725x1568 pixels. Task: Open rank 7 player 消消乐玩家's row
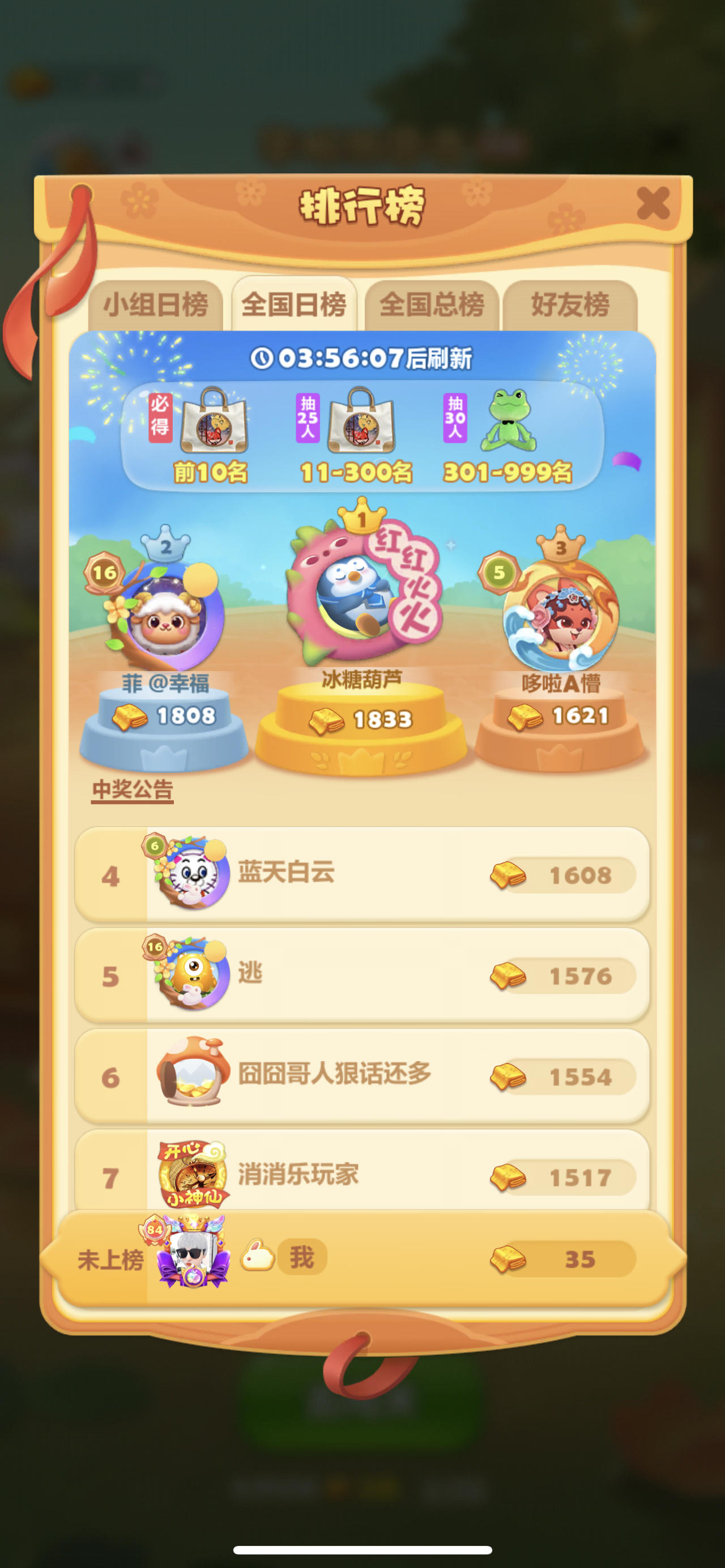362,1171
